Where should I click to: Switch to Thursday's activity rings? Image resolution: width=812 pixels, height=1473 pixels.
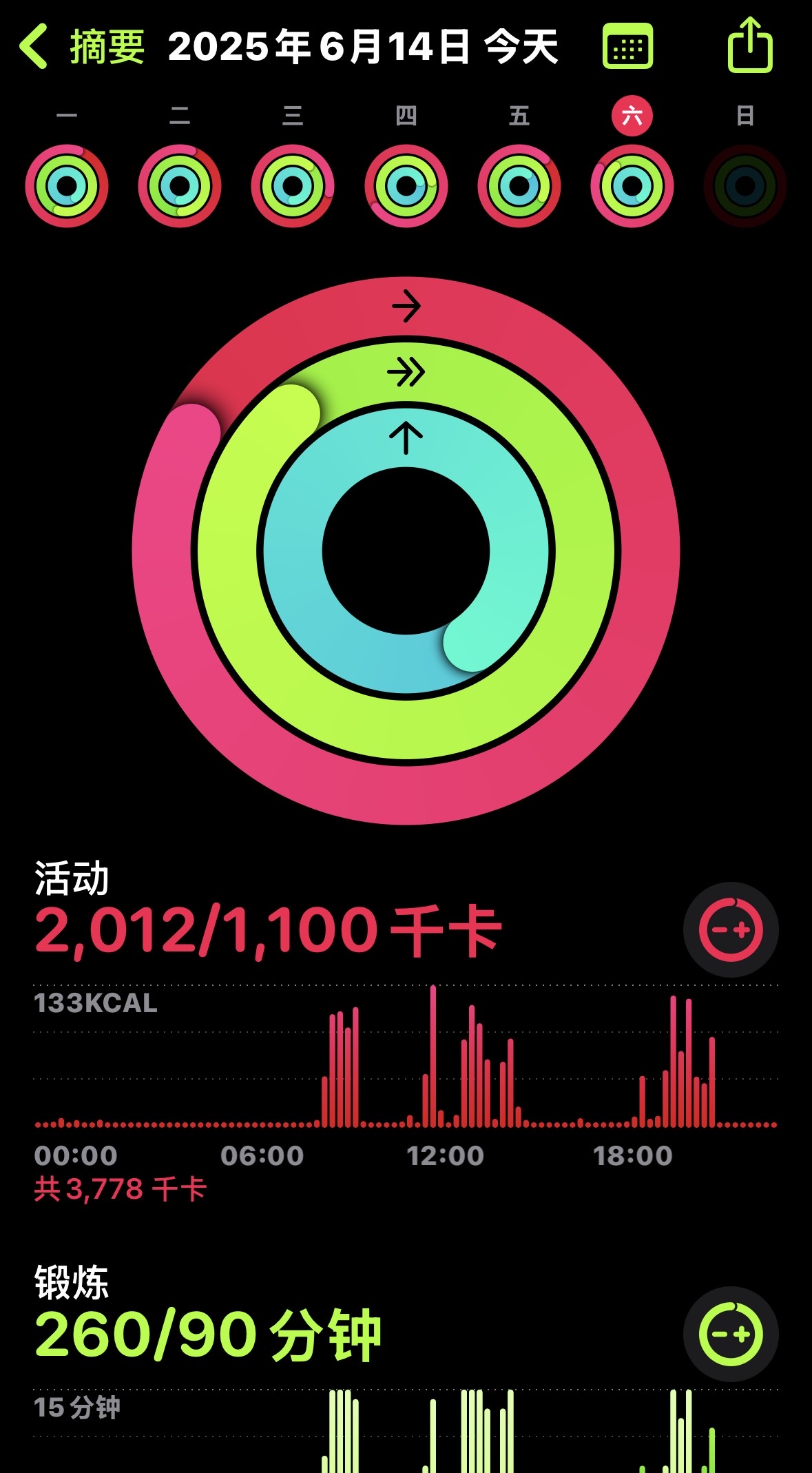[x=406, y=185]
